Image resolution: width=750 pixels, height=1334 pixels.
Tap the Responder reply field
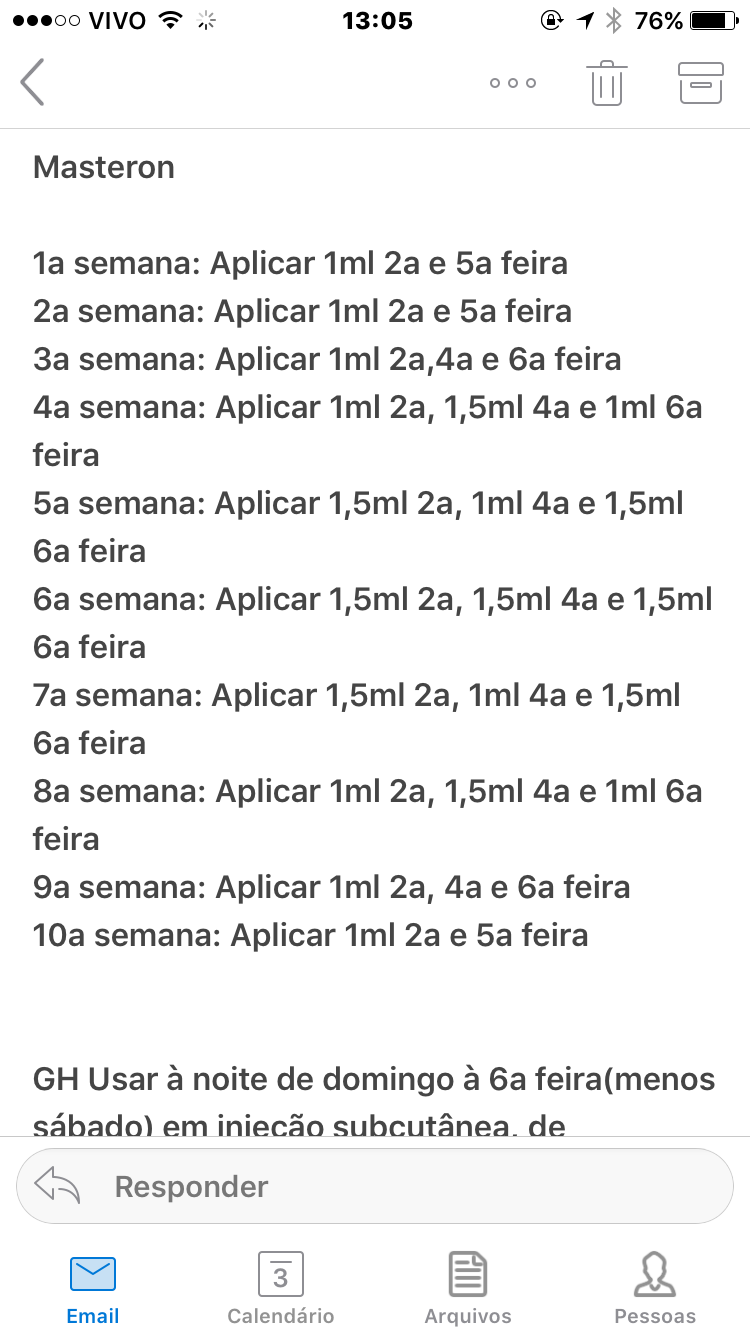coord(375,1186)
